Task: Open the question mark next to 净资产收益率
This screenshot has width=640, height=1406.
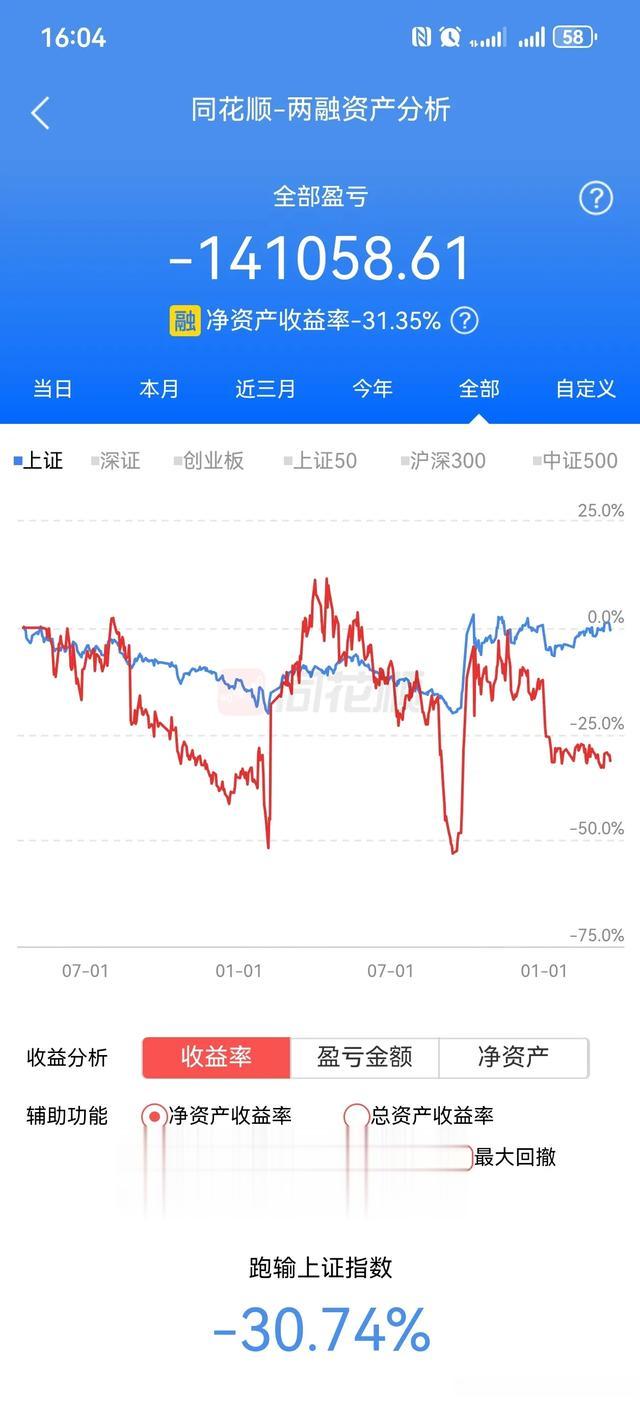Action: 464,320
